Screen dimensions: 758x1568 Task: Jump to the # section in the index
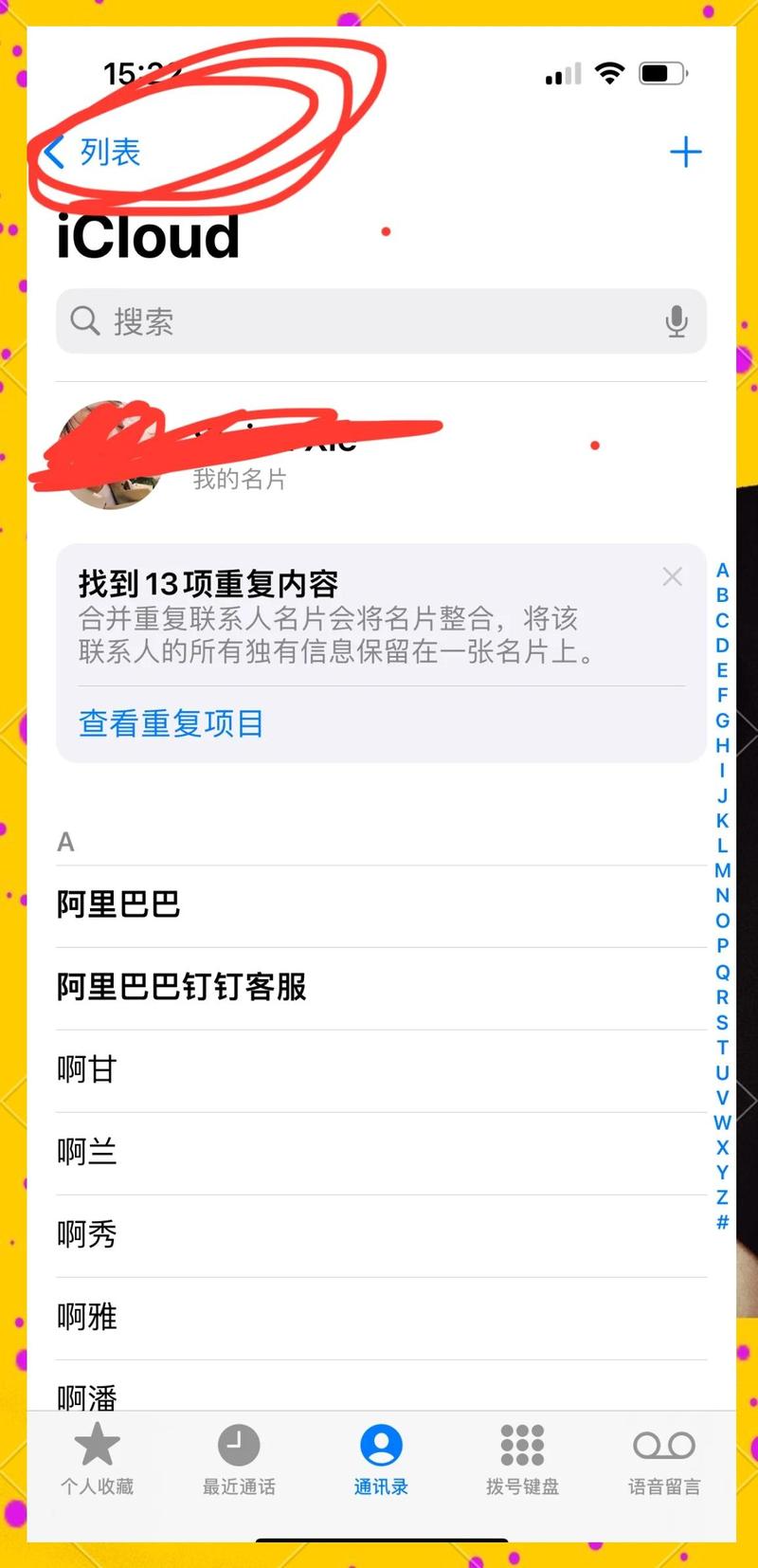pos(723,1222)
